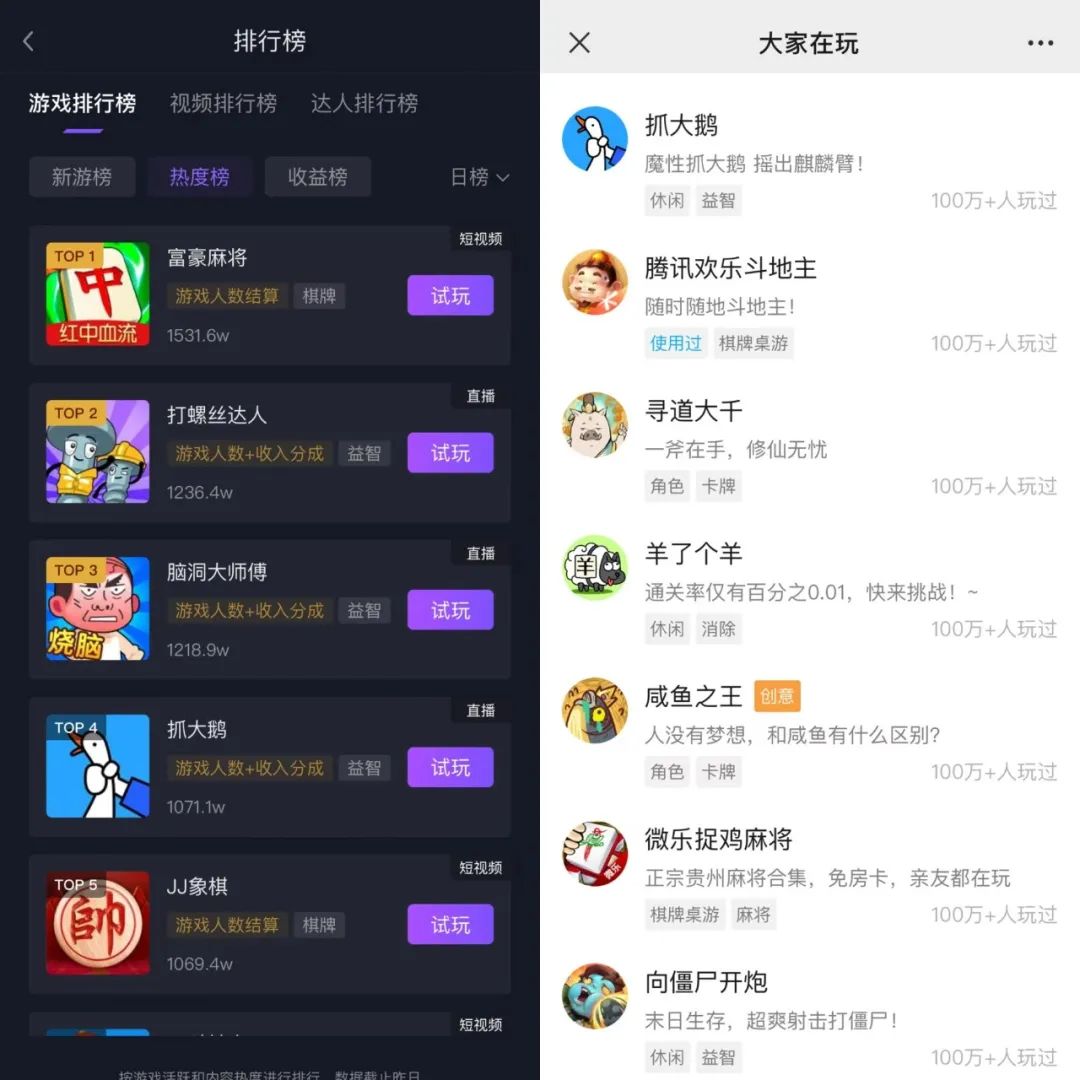
Task: Tap 试玩 on the TOP 4 抓大鹅 card
Action: coord(450,767)
